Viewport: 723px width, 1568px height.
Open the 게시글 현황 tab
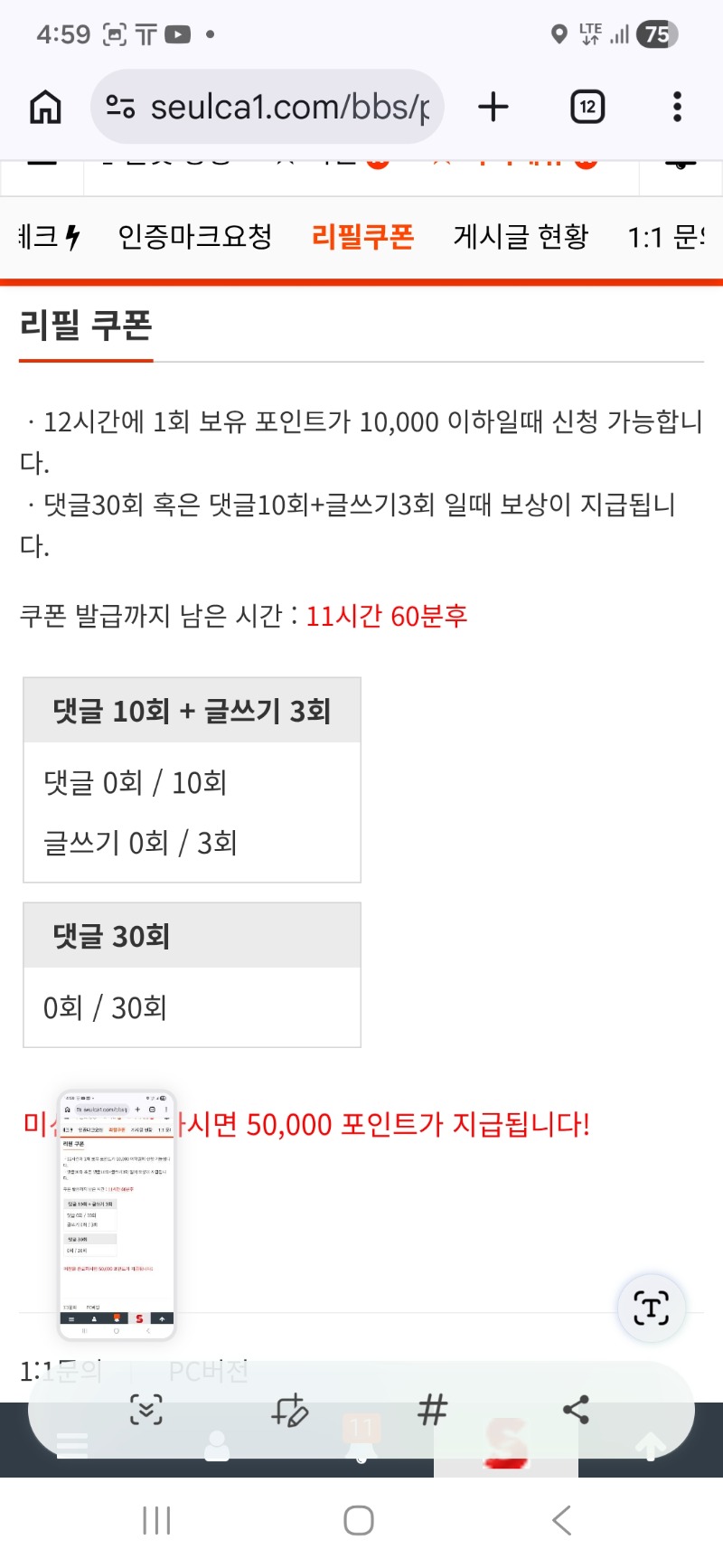(521, 237)
